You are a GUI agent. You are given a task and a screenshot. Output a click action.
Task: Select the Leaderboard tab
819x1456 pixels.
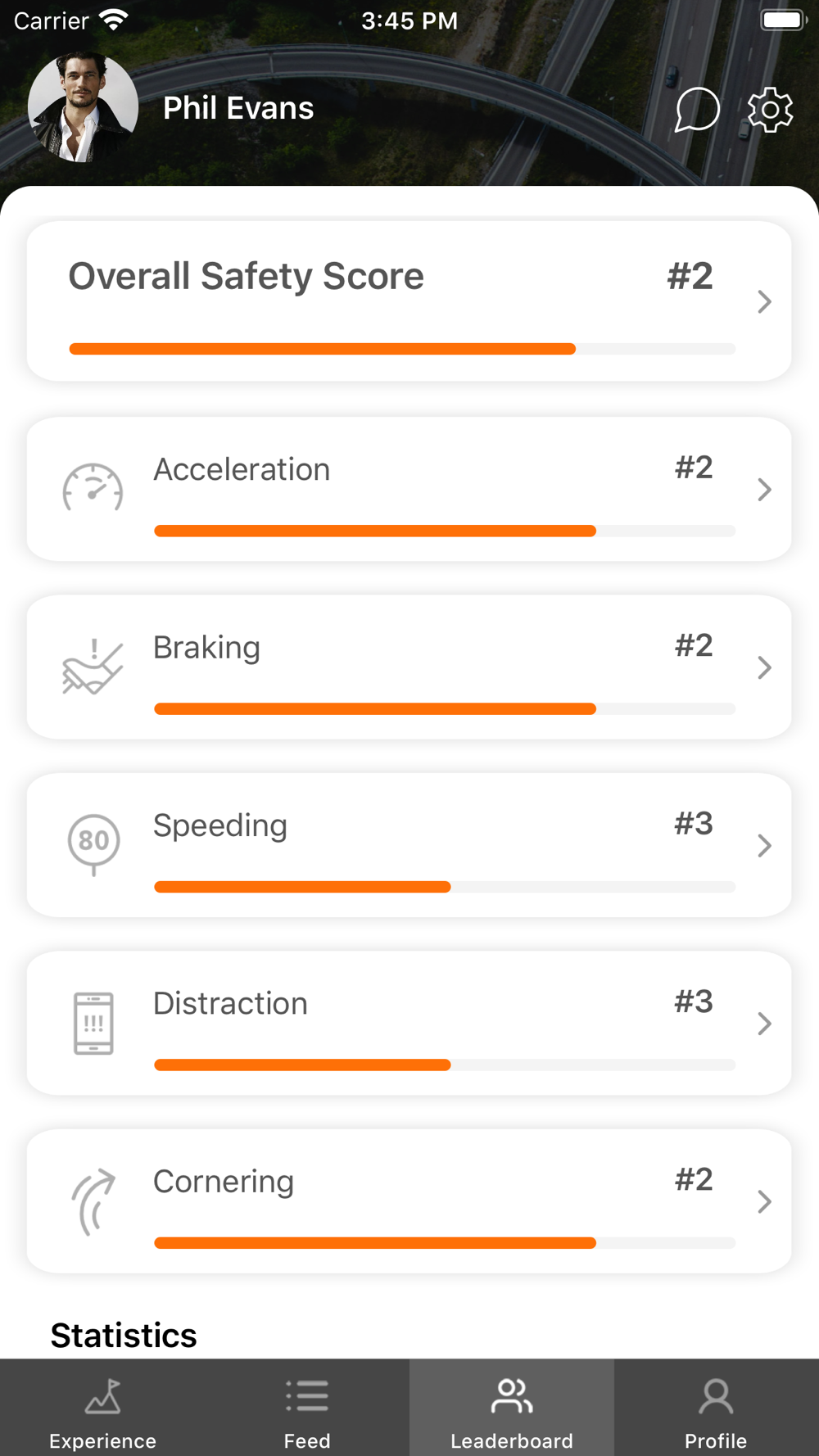[x=512, y=1408]
